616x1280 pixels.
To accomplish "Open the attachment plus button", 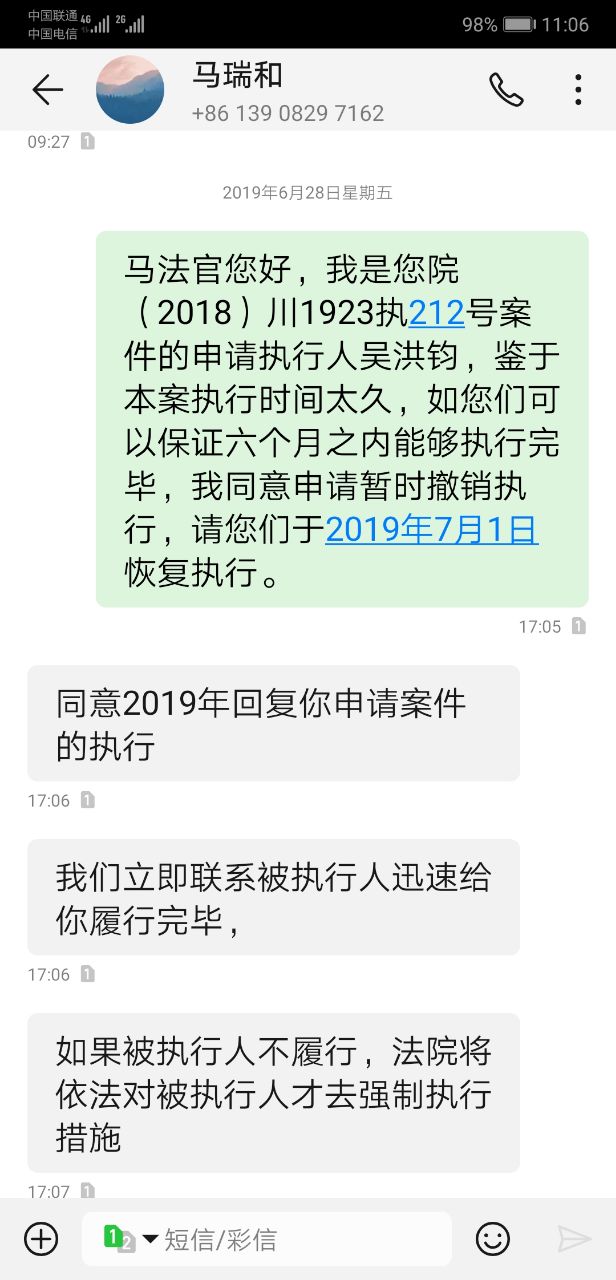I will [x=41, y=1240].
